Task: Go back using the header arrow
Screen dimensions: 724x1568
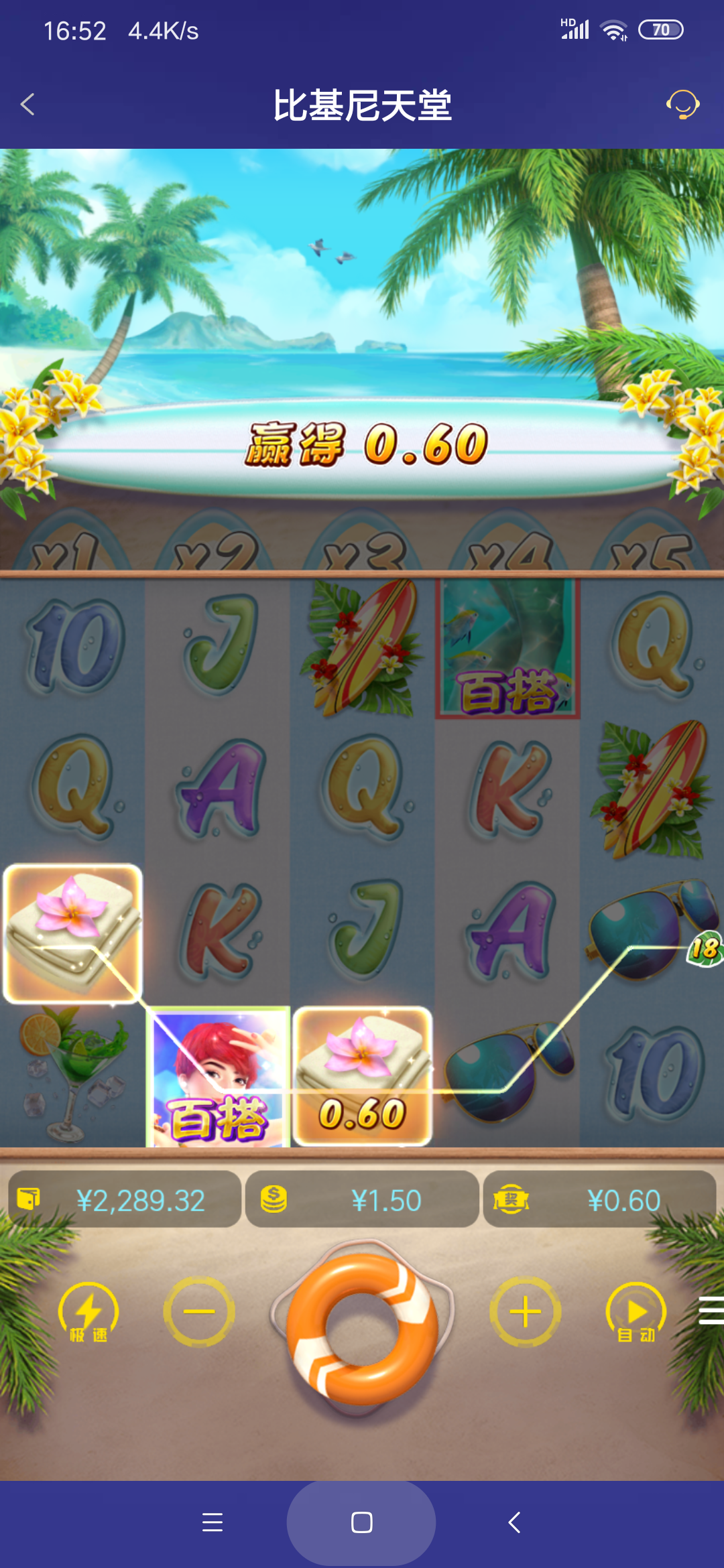Action: click(27, 105)
